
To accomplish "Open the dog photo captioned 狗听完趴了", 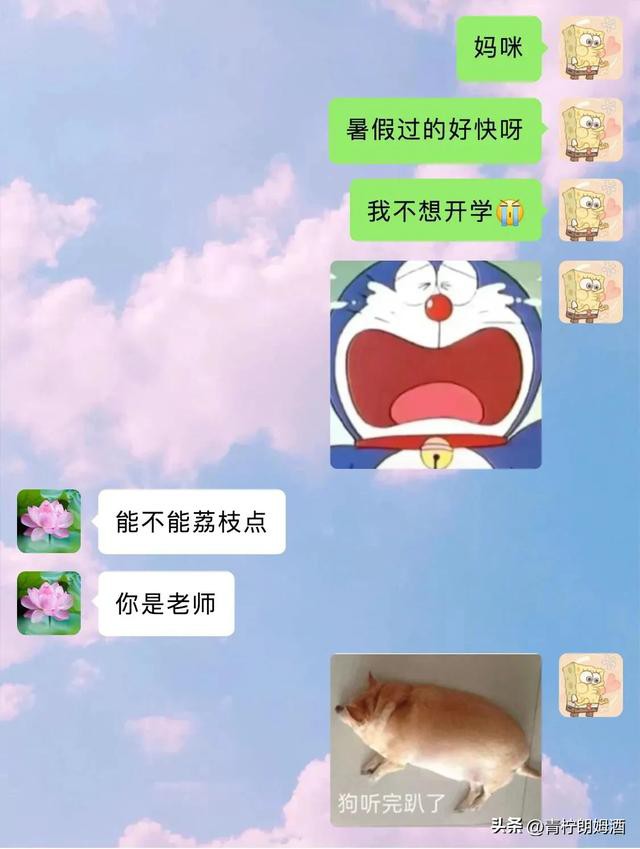I will (x=435, y=738).
